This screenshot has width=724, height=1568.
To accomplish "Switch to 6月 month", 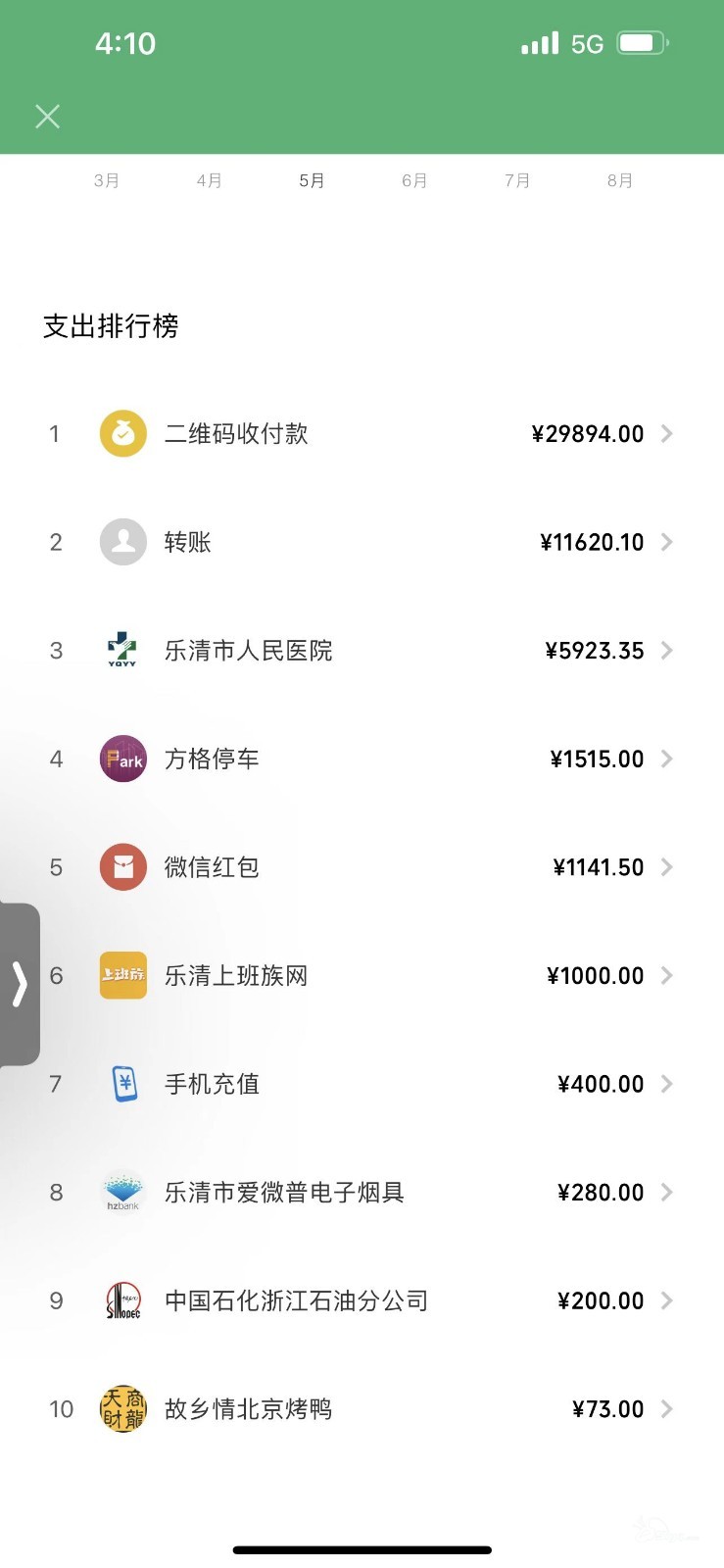I will tap(414, 180).
